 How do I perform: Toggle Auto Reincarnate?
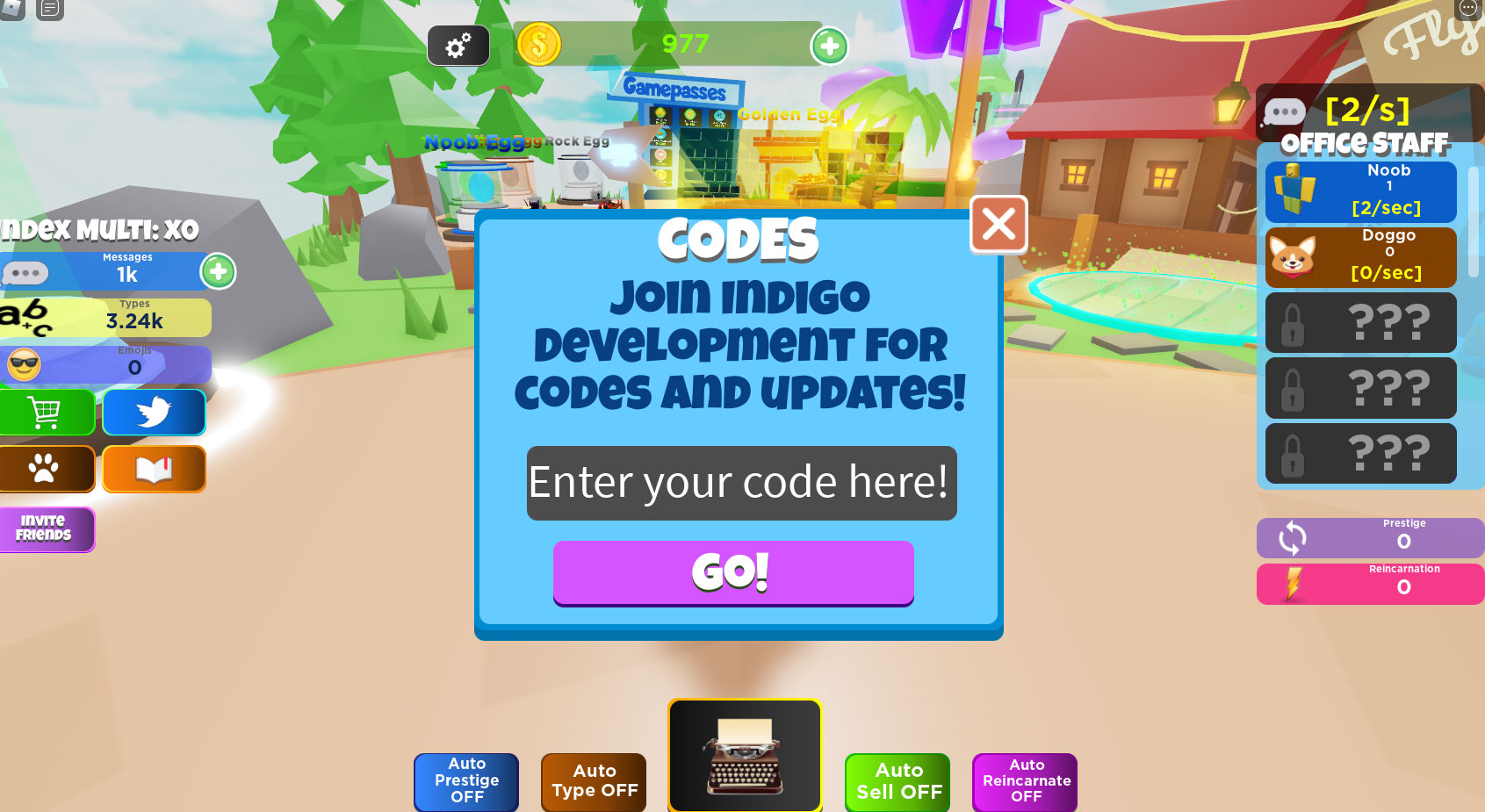click(x=1025, y=781)
